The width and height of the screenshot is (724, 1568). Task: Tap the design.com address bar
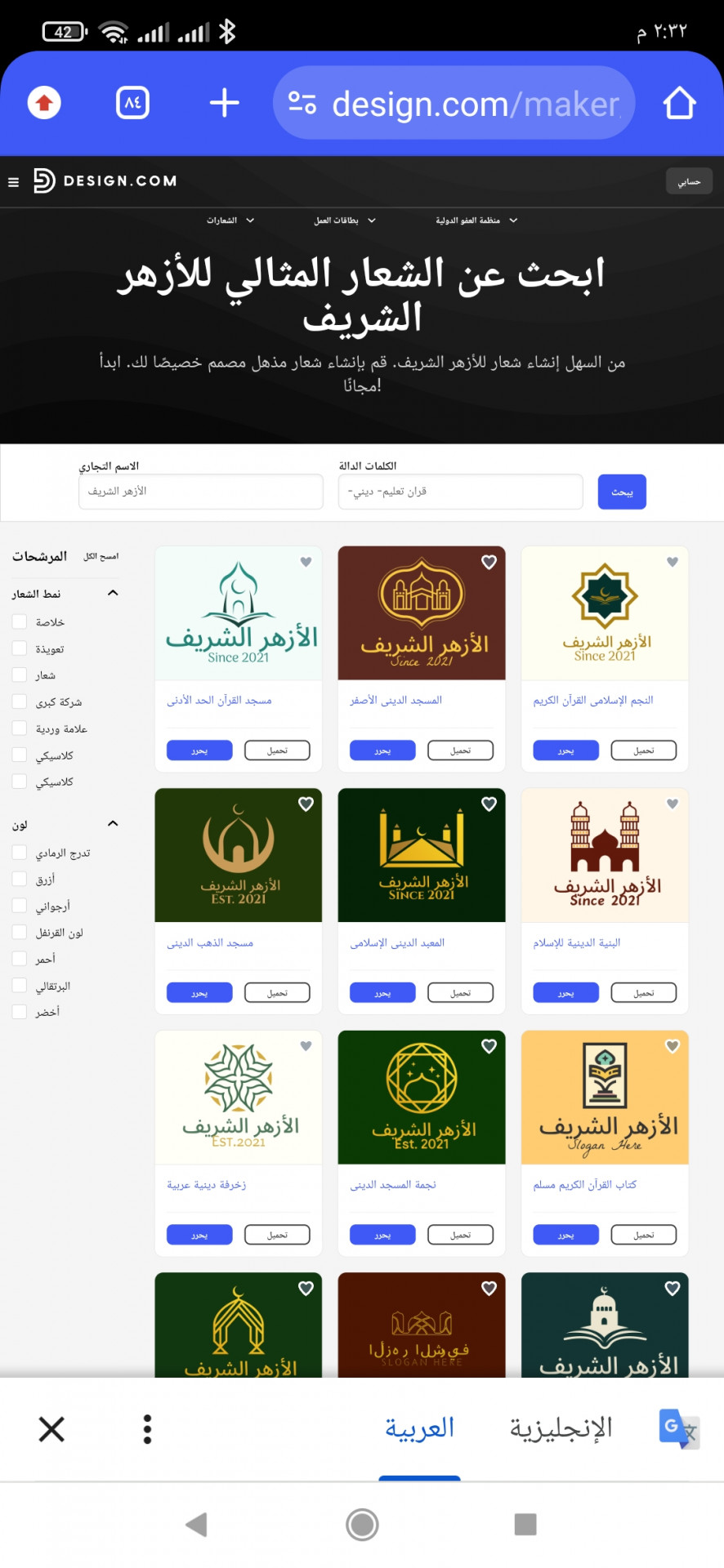pyautogui.click(x=454, y=104)
